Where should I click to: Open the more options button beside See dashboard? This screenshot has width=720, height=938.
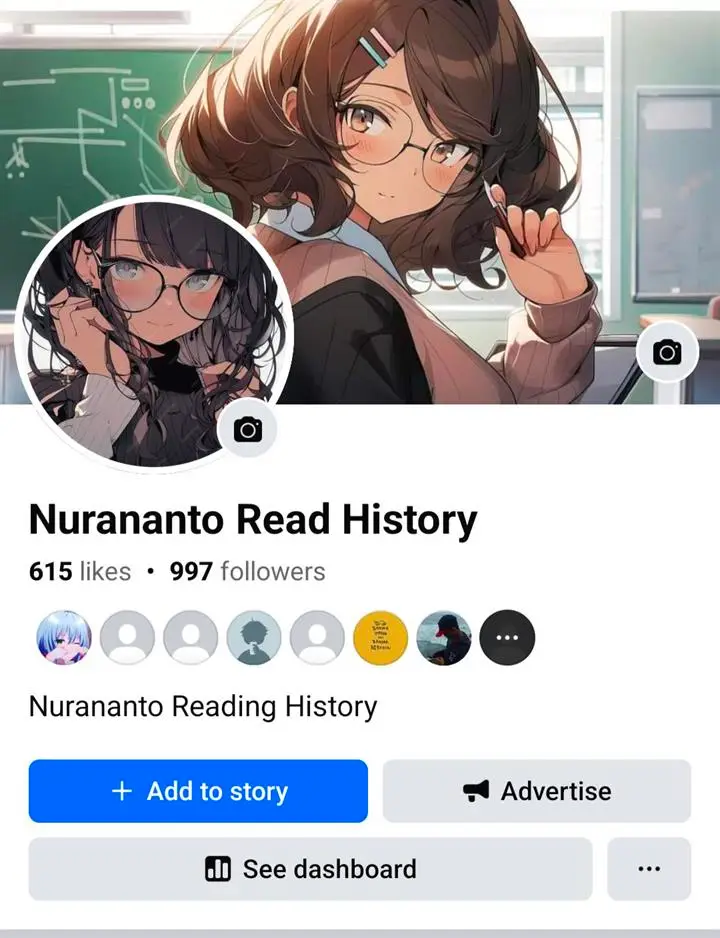tap(649, 869)
